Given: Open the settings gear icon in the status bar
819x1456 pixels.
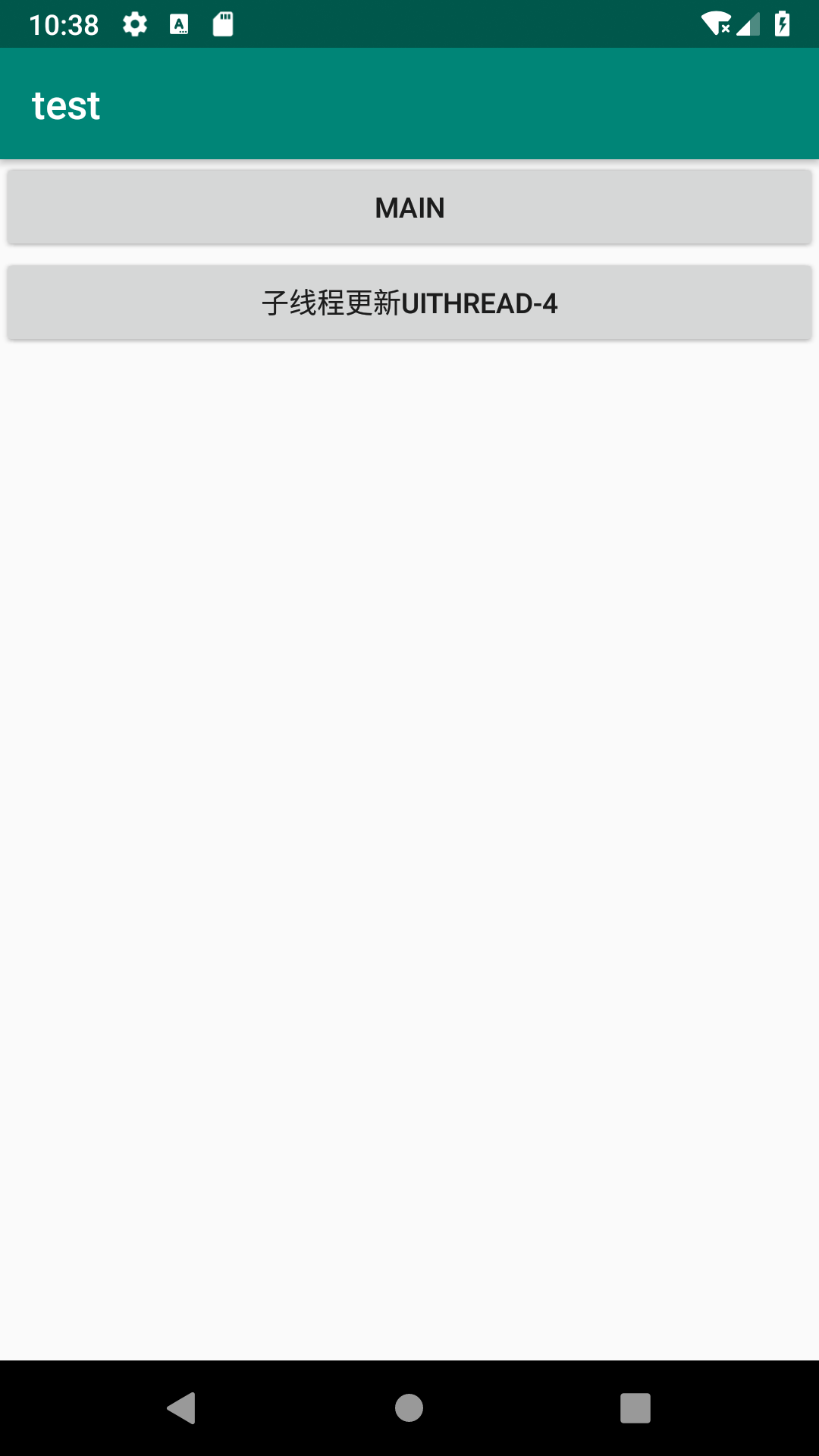Looking at the screenshot, I should [135, 24].
